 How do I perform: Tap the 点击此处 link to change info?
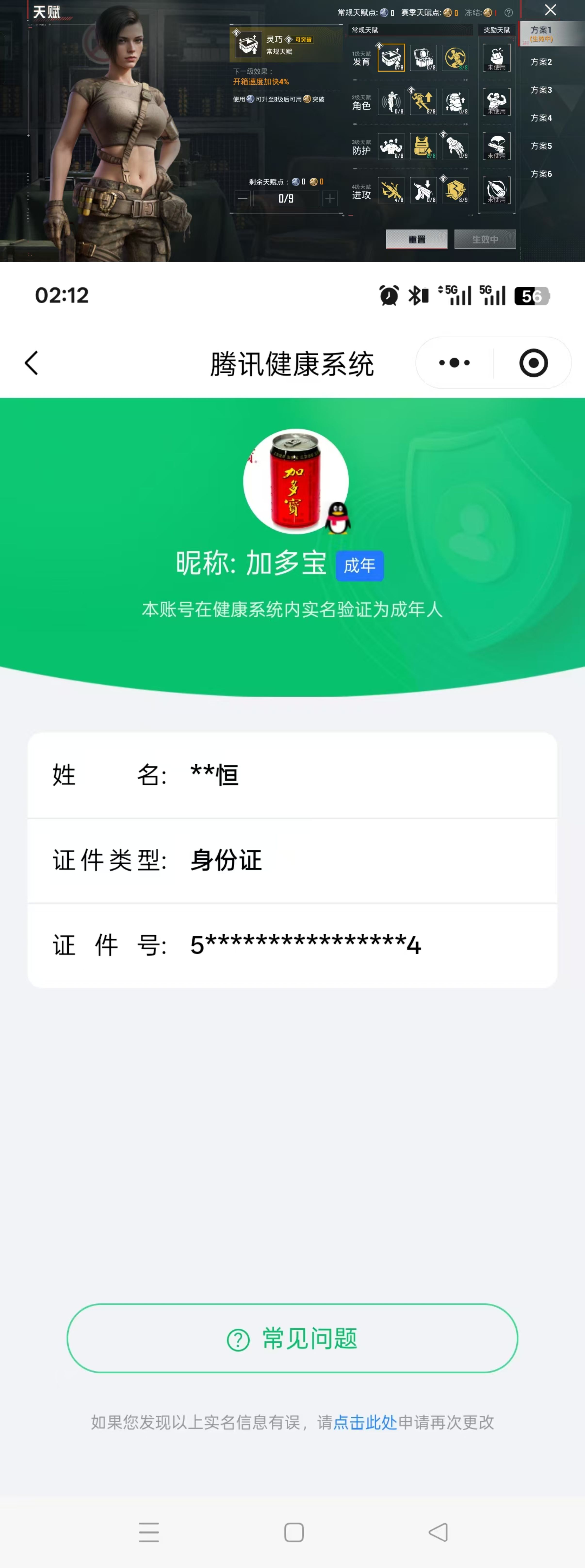[x=365, y=1423]
